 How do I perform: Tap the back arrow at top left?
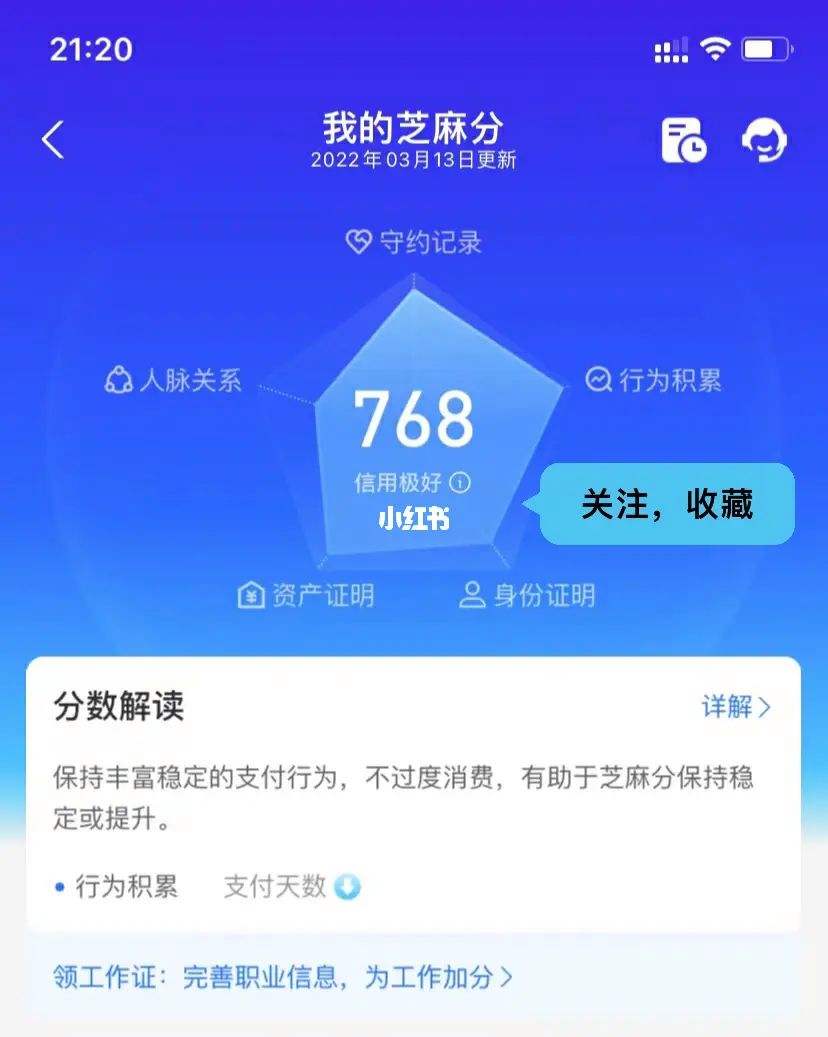click(51, 141)
